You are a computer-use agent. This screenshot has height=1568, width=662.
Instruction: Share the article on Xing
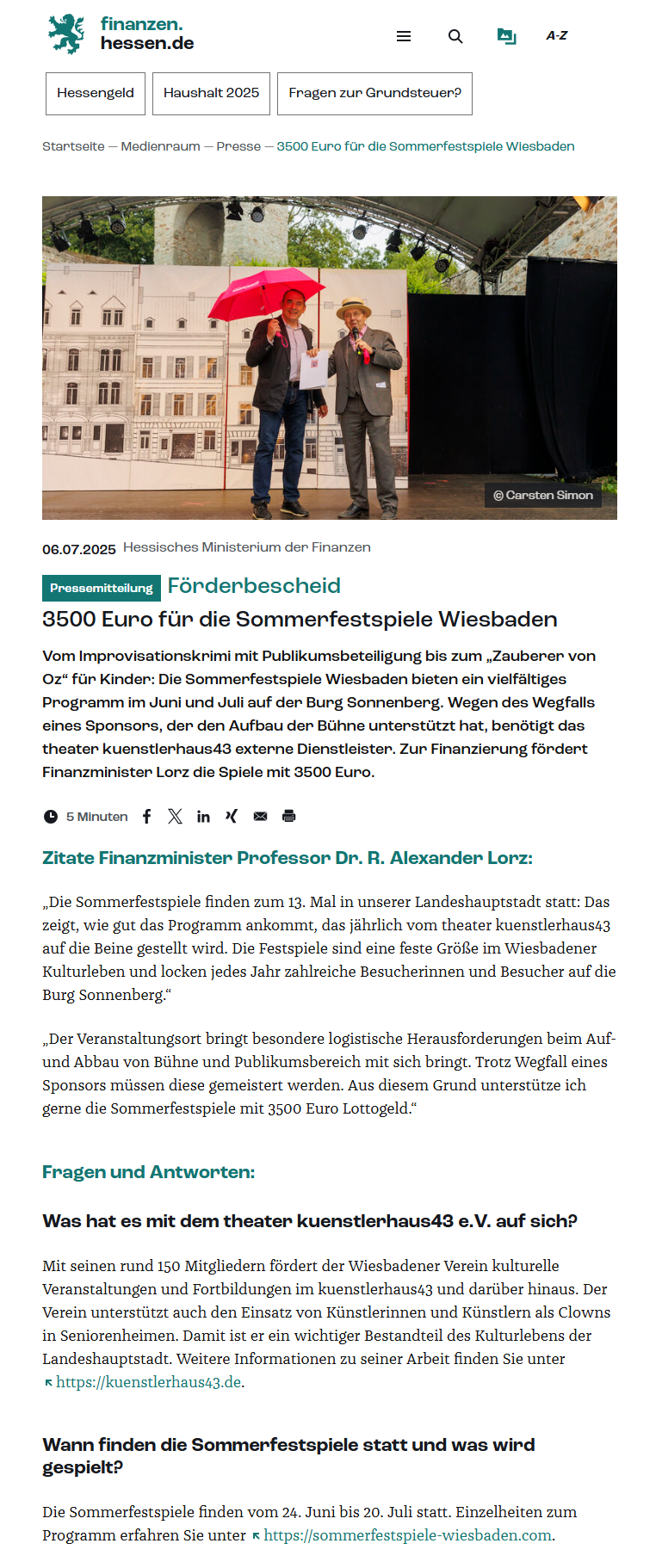click(x=231, y=816)
